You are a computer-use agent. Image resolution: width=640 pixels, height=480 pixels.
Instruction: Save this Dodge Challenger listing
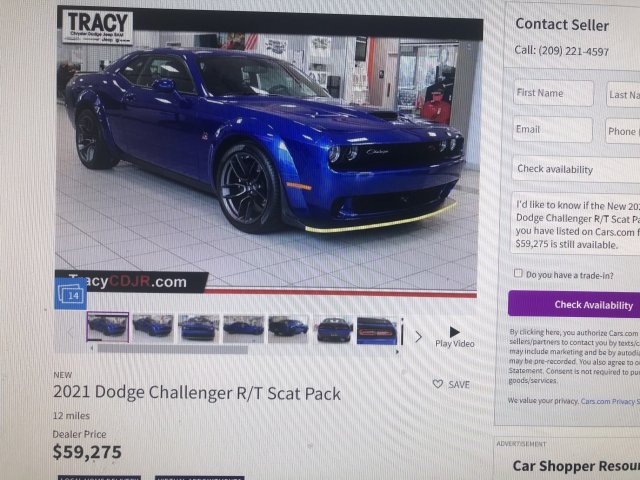click(x=451, y=384)
